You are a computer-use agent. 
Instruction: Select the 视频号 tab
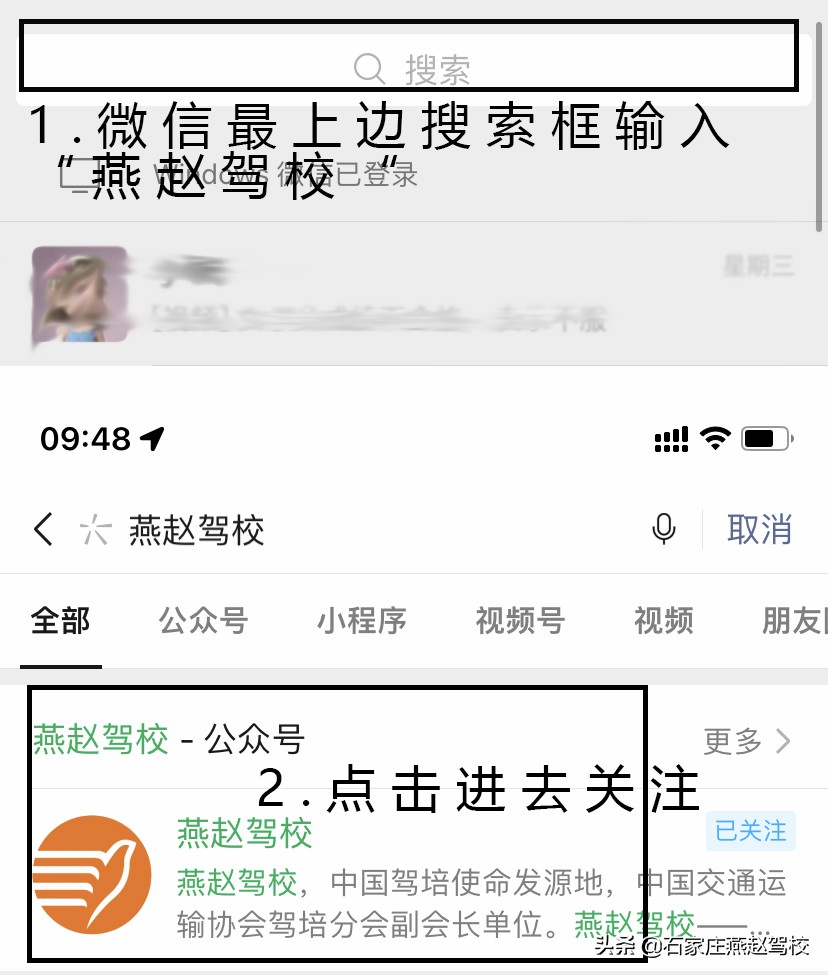518,621
